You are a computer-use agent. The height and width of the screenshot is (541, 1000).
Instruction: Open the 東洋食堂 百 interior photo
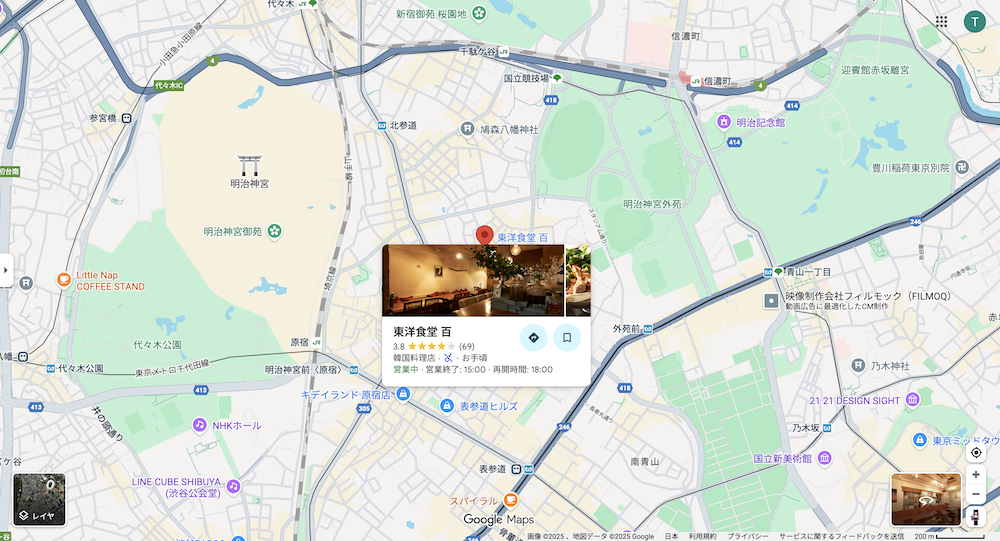473,280
